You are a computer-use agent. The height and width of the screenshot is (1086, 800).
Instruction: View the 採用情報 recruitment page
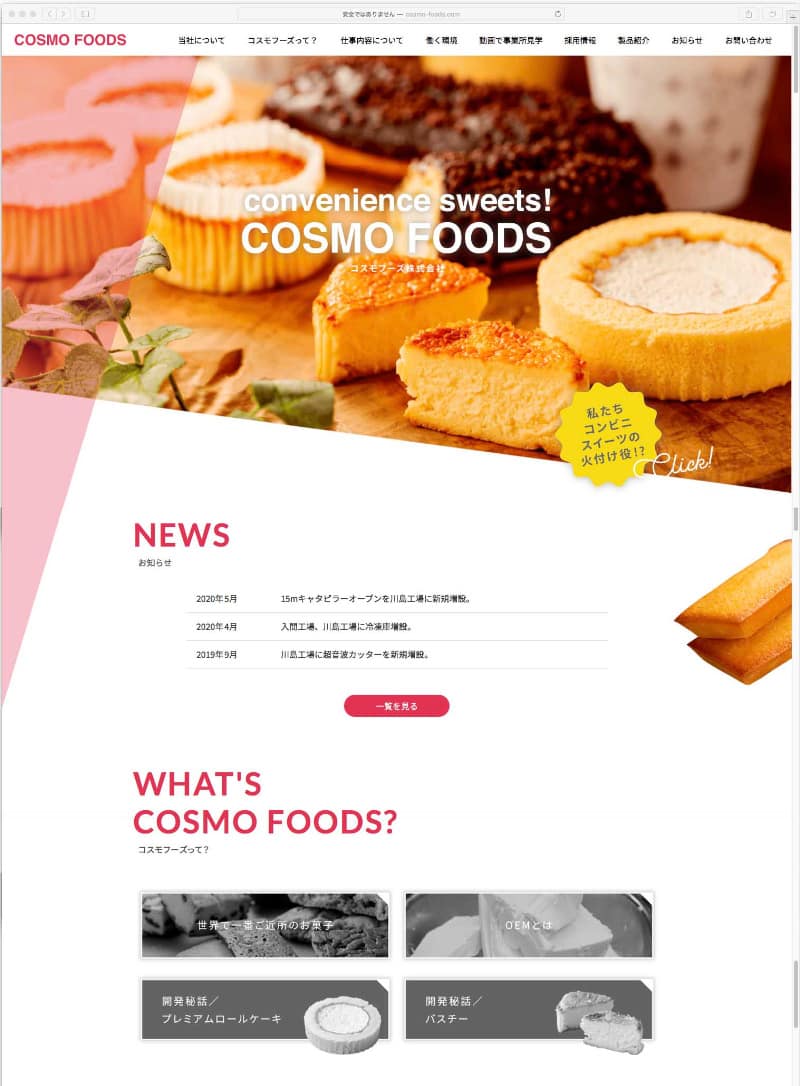580,41
